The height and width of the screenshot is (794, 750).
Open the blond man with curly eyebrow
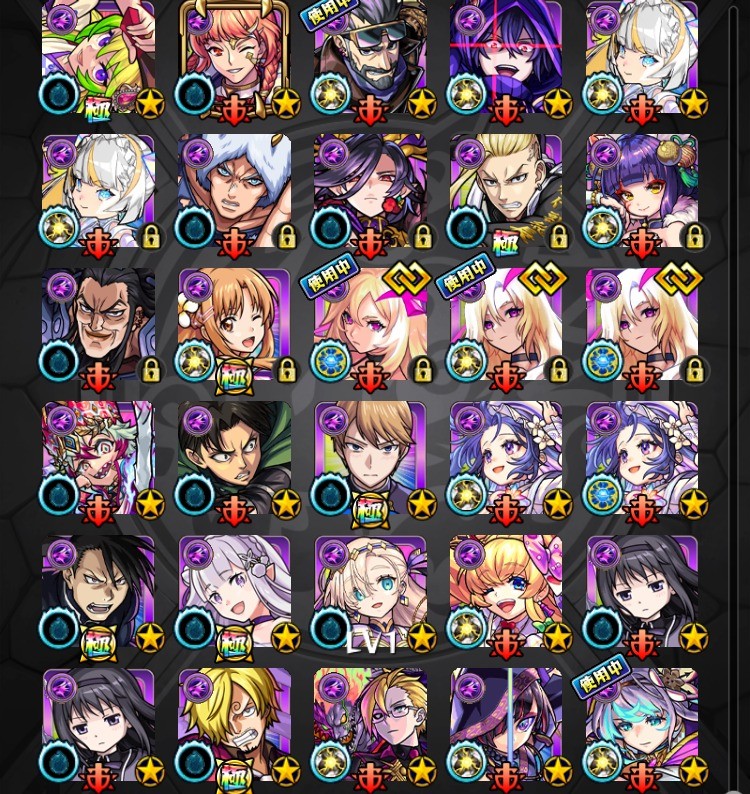234,725
